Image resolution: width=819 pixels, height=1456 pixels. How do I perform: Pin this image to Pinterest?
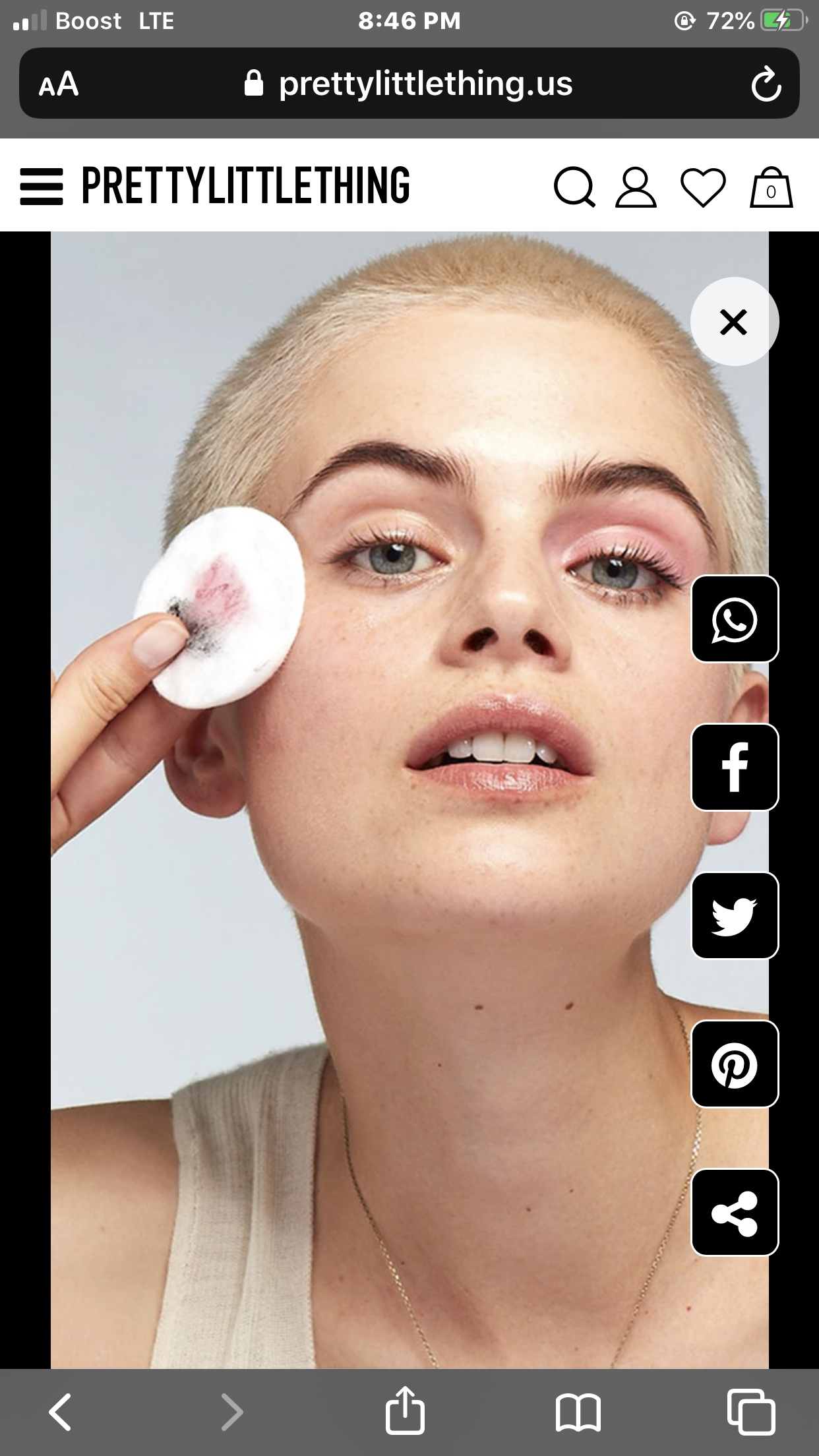735,1064
